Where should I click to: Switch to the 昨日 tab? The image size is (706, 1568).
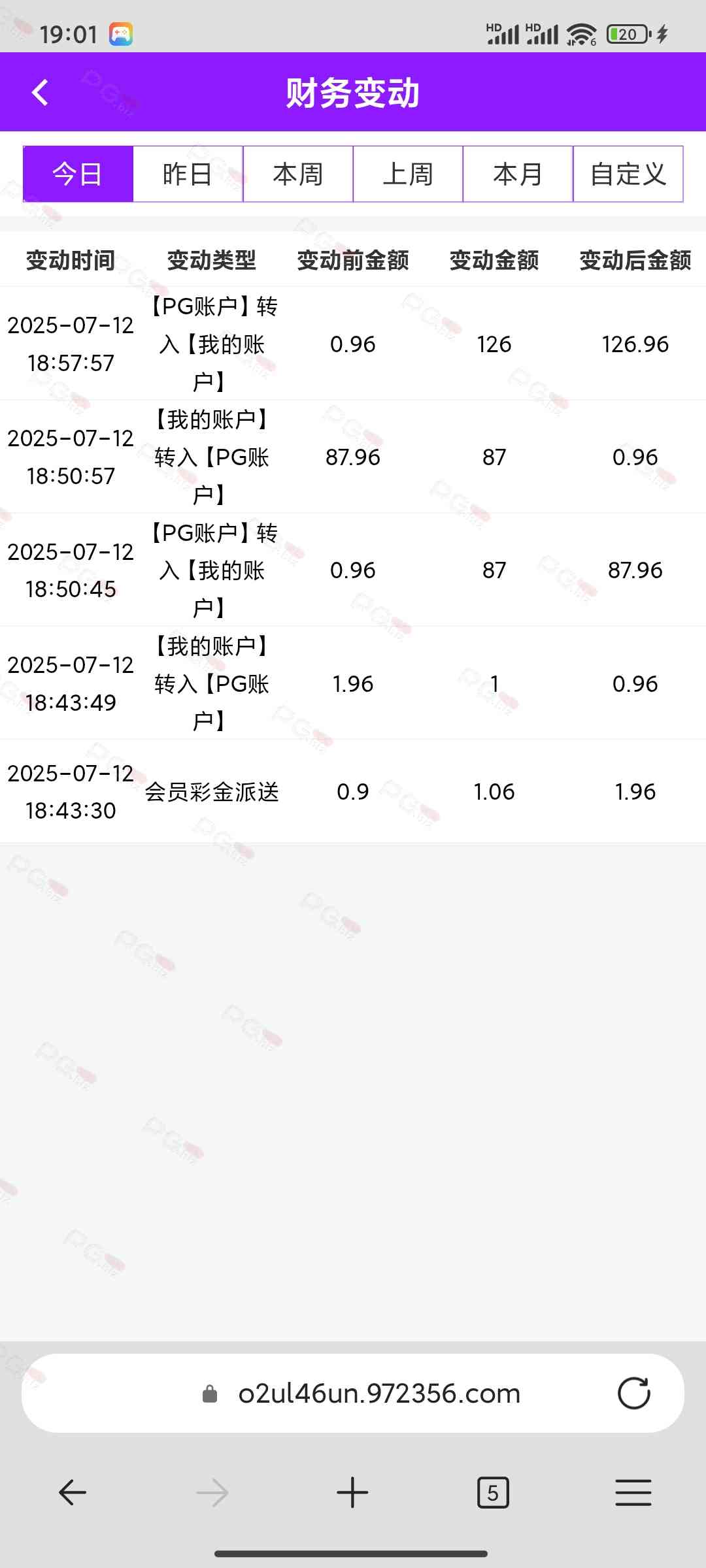point(188,174)
